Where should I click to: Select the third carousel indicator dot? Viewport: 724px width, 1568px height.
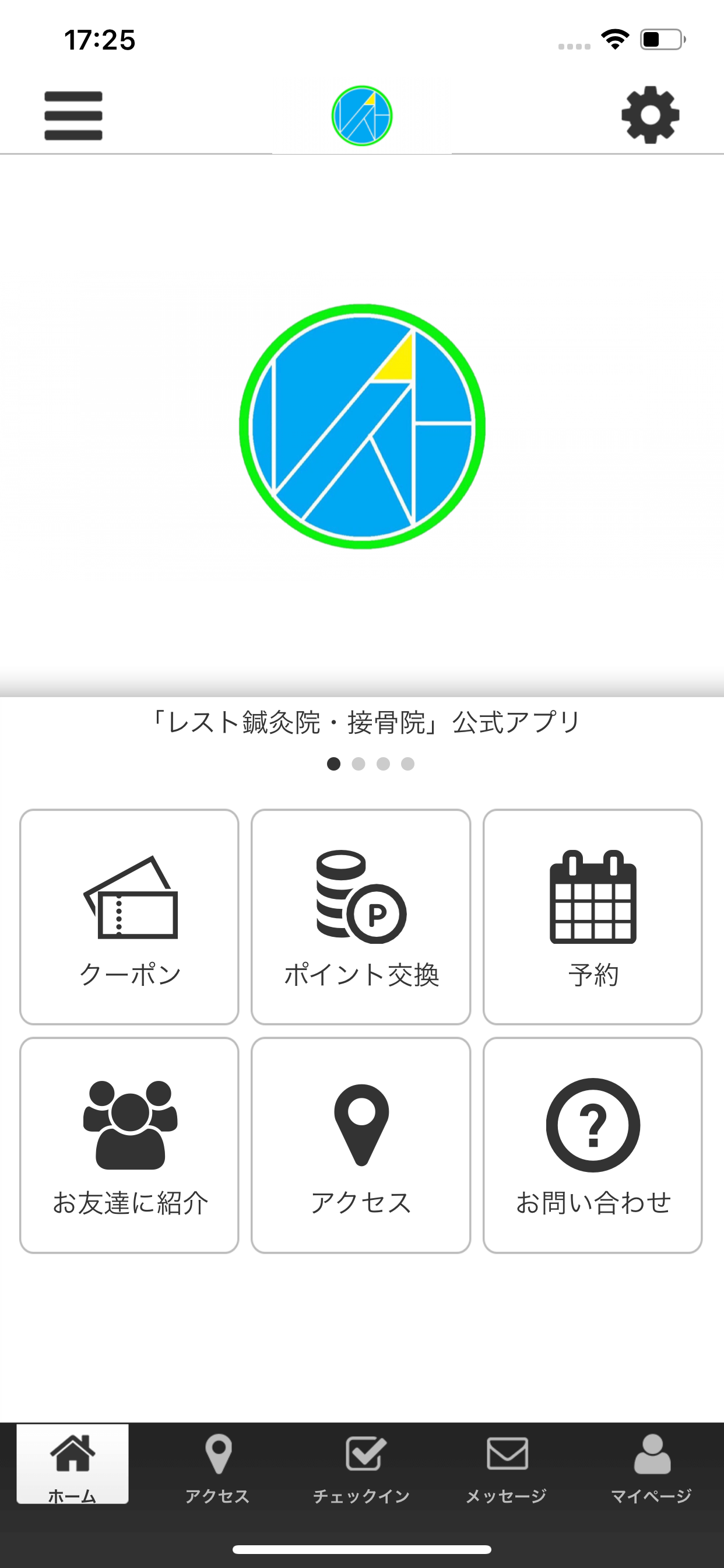coord(382,764)
